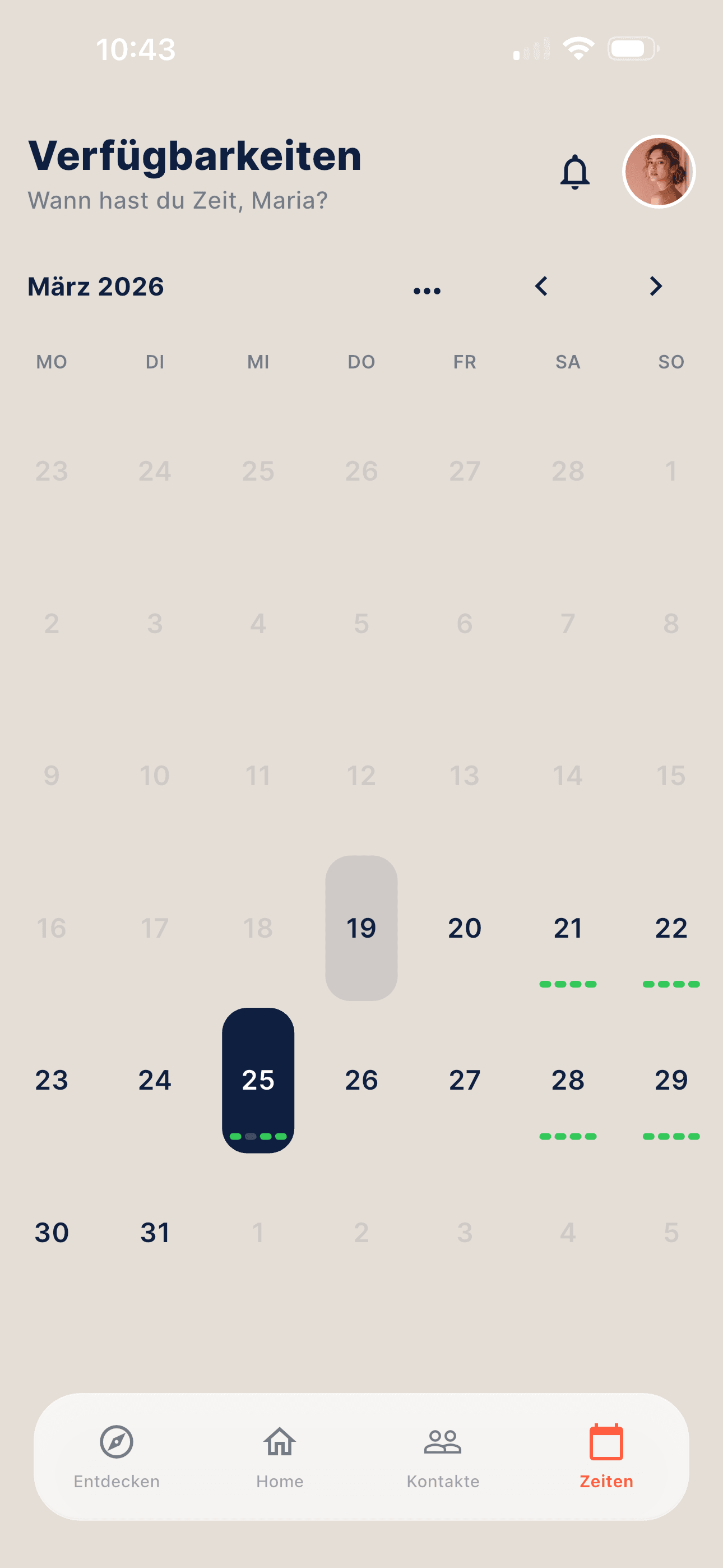The height and width of the screenshot is (1568, 723).
Task: Select Saturday March 28
Action: pos(568,1081)
